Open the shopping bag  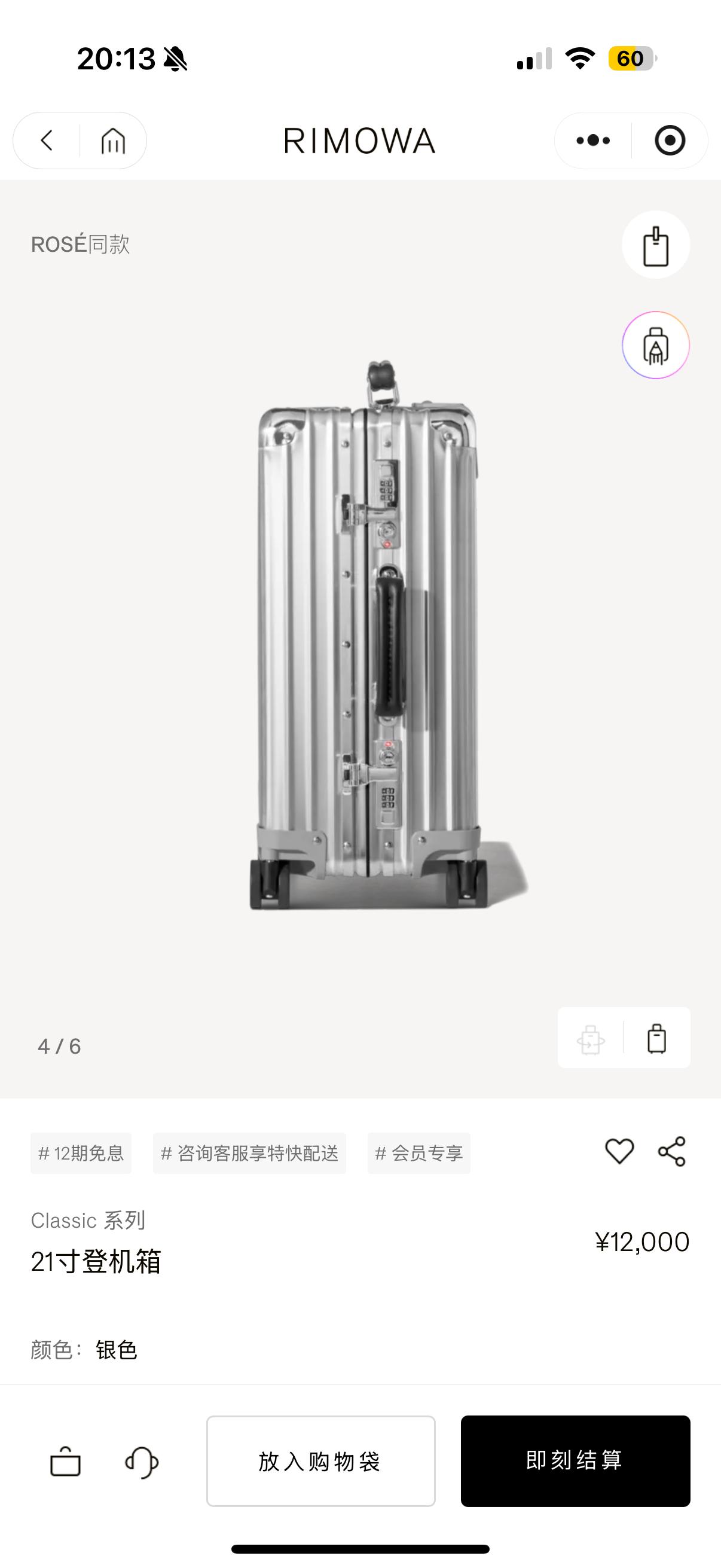(65, 1462)
